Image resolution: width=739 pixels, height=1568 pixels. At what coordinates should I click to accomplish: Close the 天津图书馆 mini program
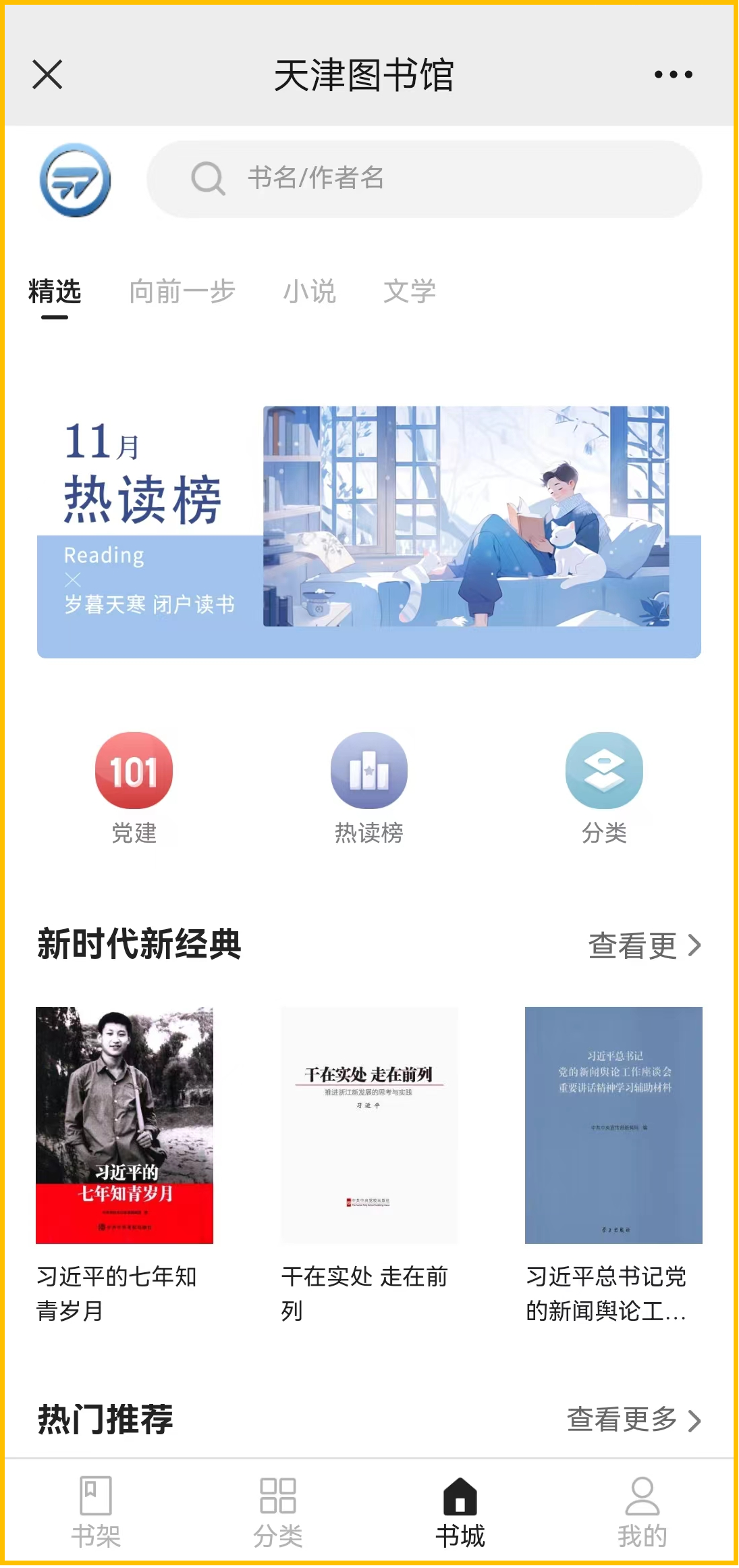point(47,74)
